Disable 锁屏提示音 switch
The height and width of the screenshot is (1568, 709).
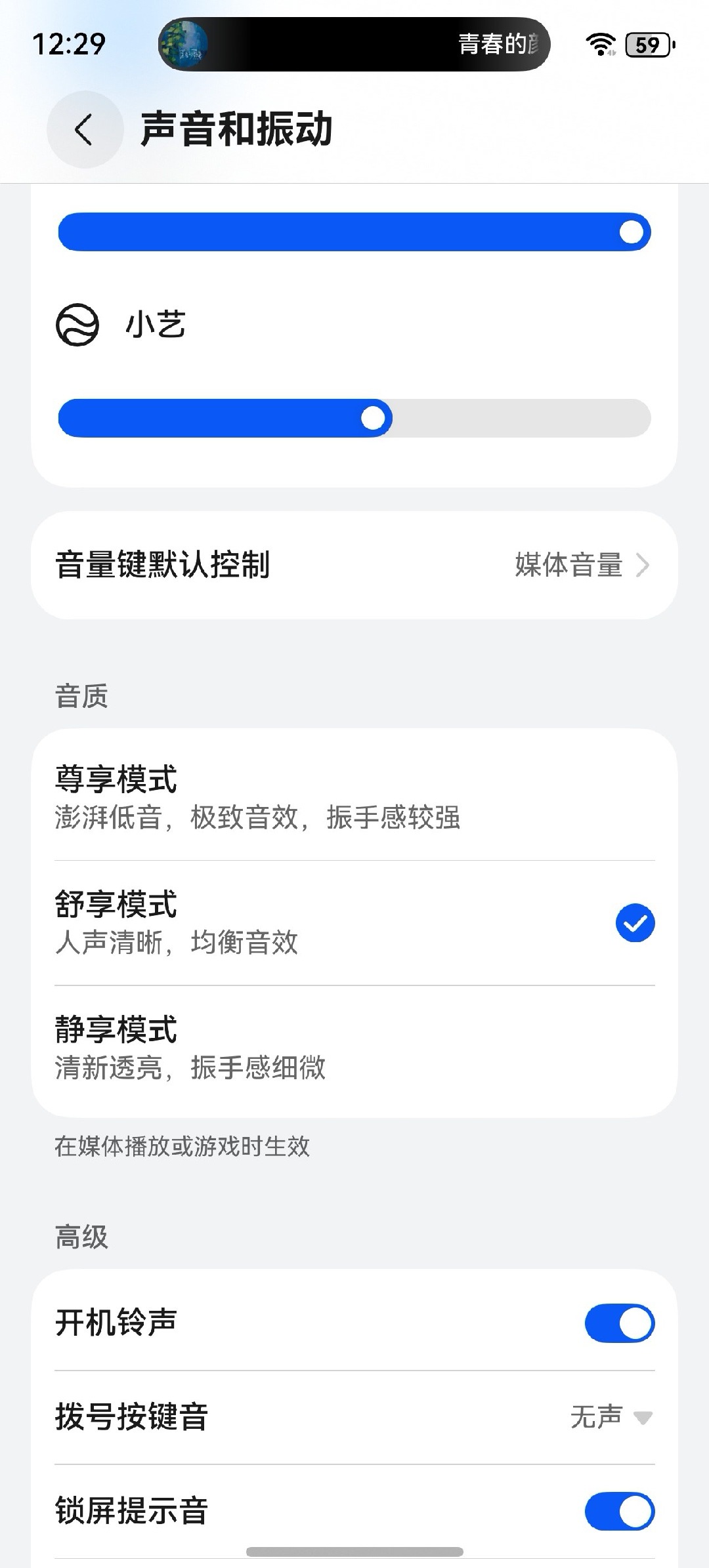click(619, 1512)
